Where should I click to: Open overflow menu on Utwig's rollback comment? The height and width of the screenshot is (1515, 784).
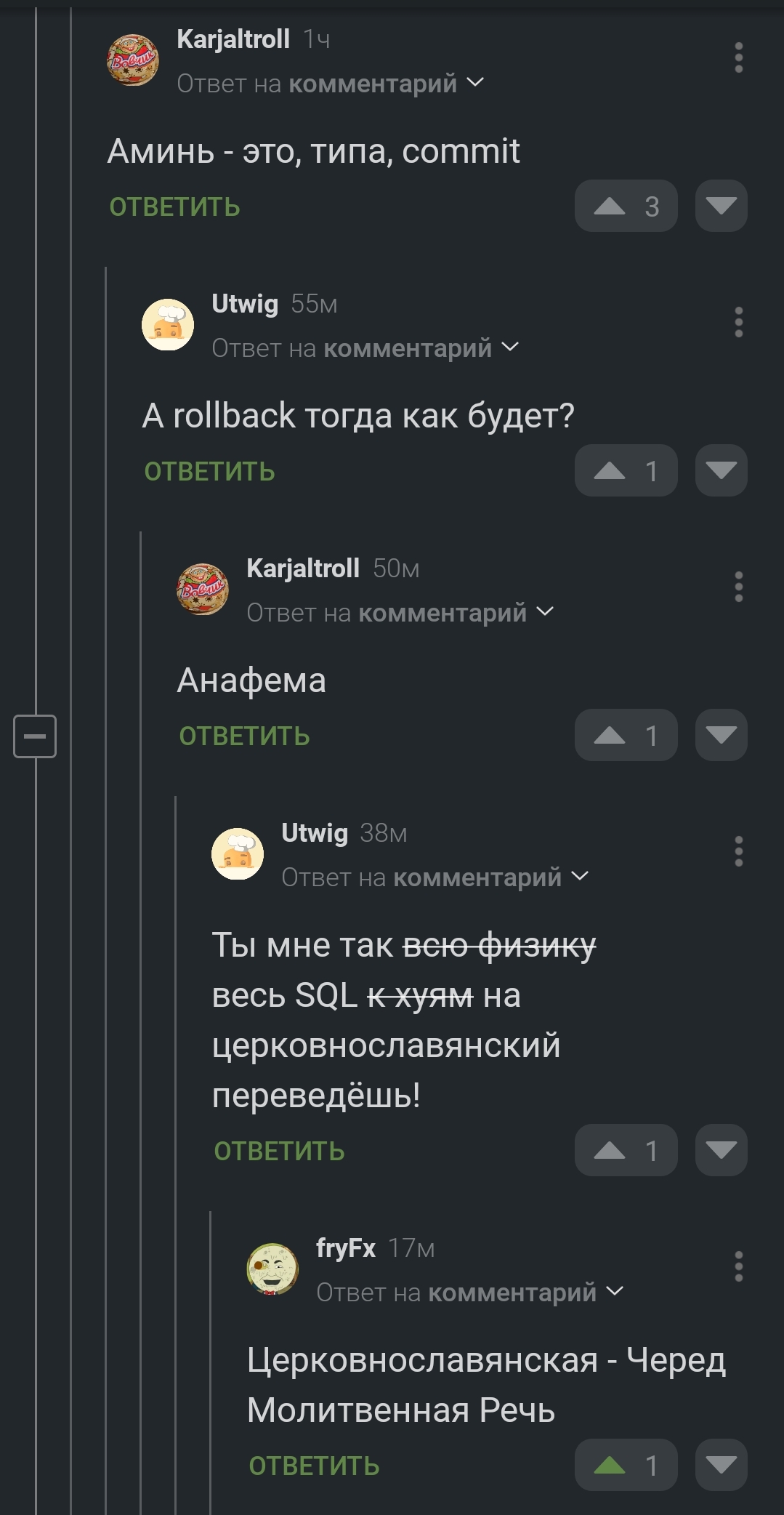pos(738,322)
